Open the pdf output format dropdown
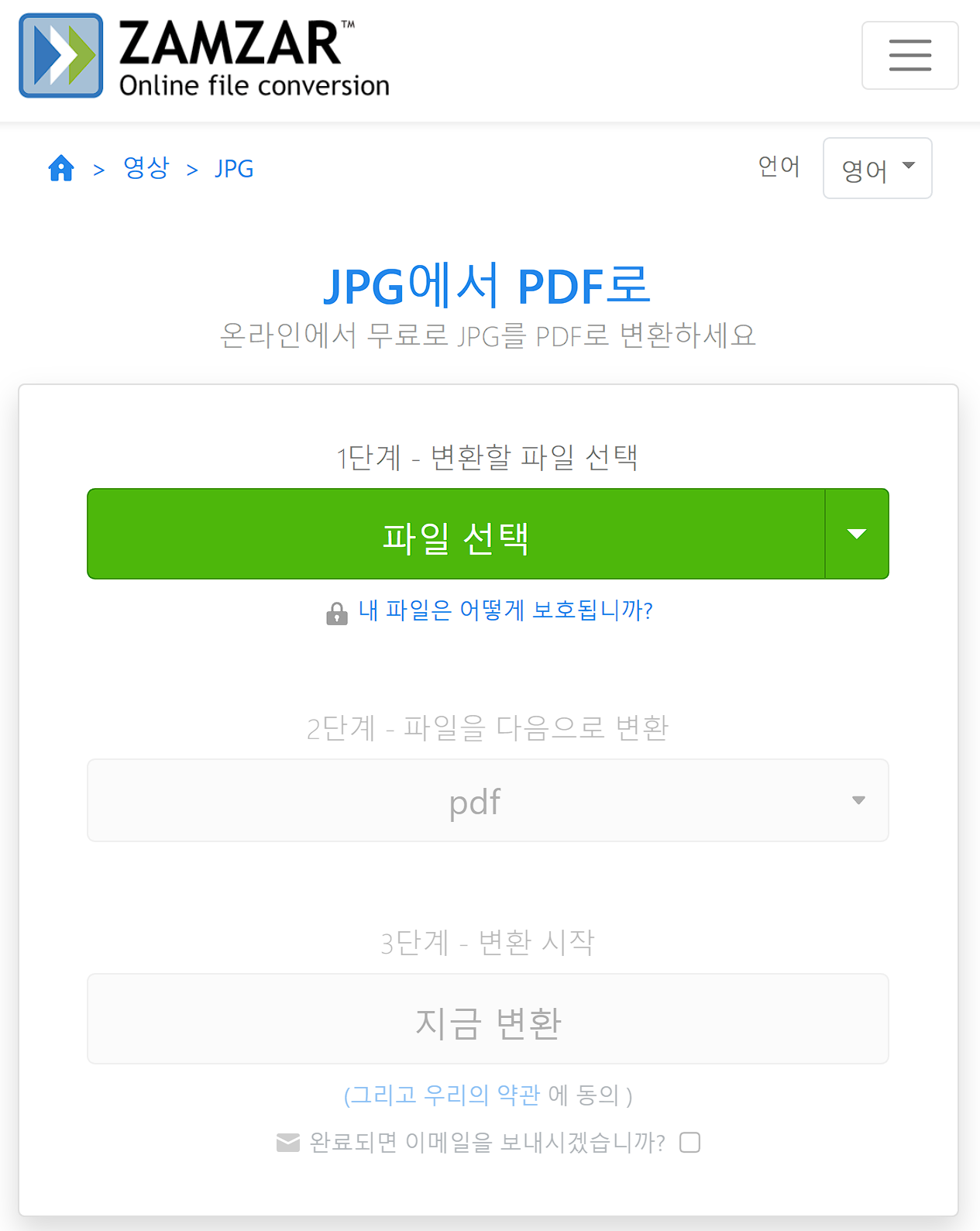Image resolution: width=980 pixels, height=1231 pixels. coord(487,800)
